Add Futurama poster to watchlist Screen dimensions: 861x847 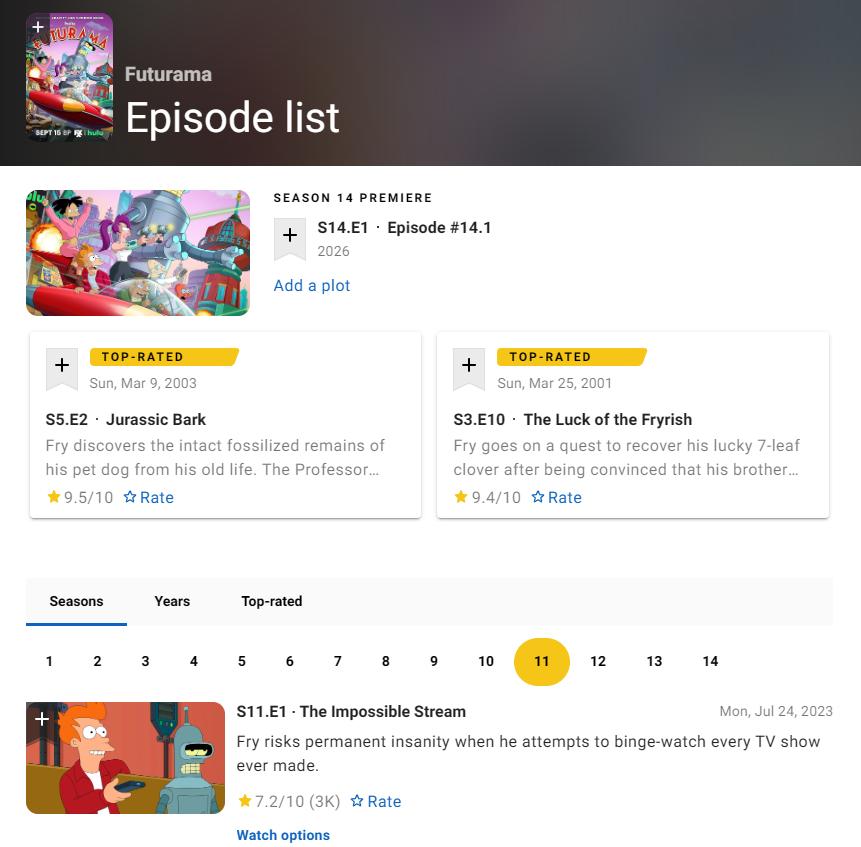39,26
